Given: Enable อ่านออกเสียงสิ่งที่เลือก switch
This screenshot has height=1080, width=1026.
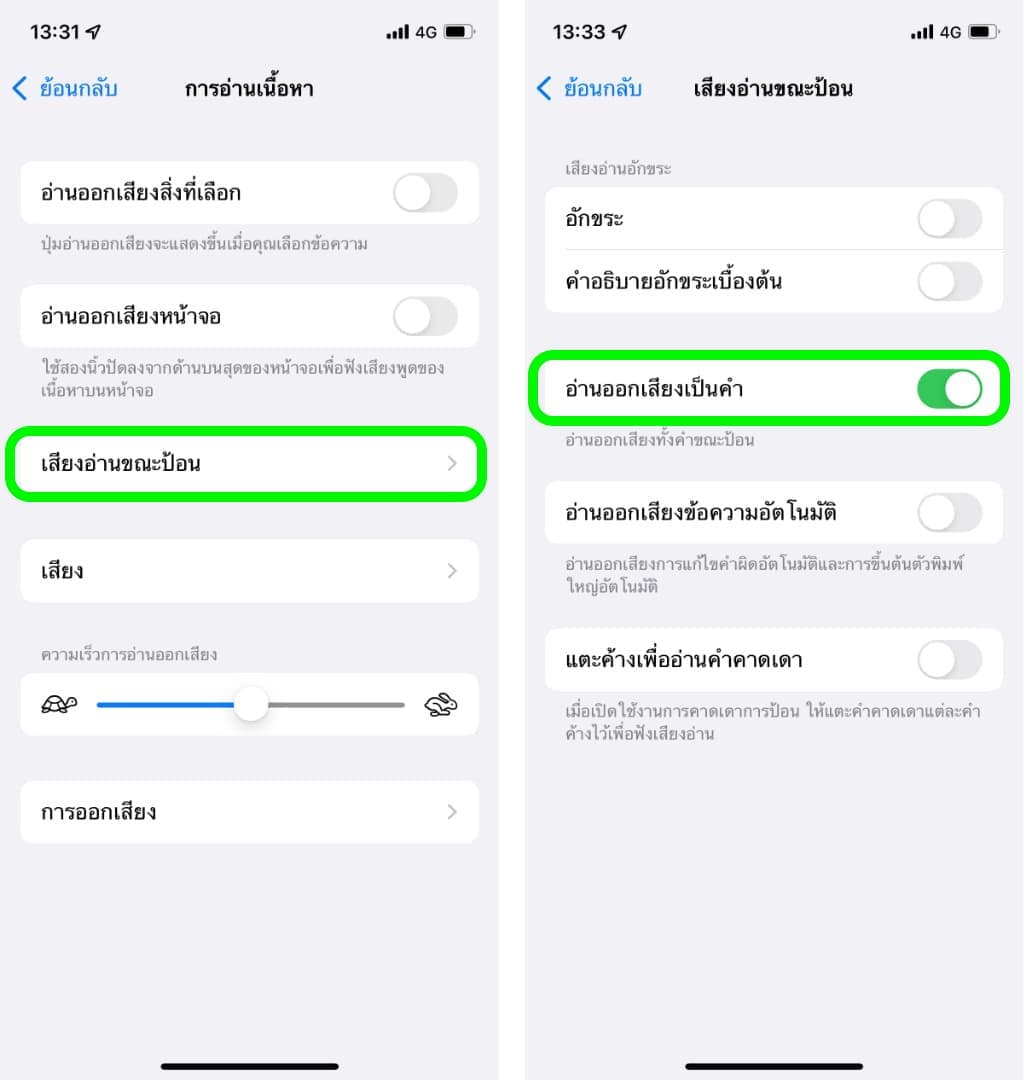Looking at the screenshot, I should (425, 193).
